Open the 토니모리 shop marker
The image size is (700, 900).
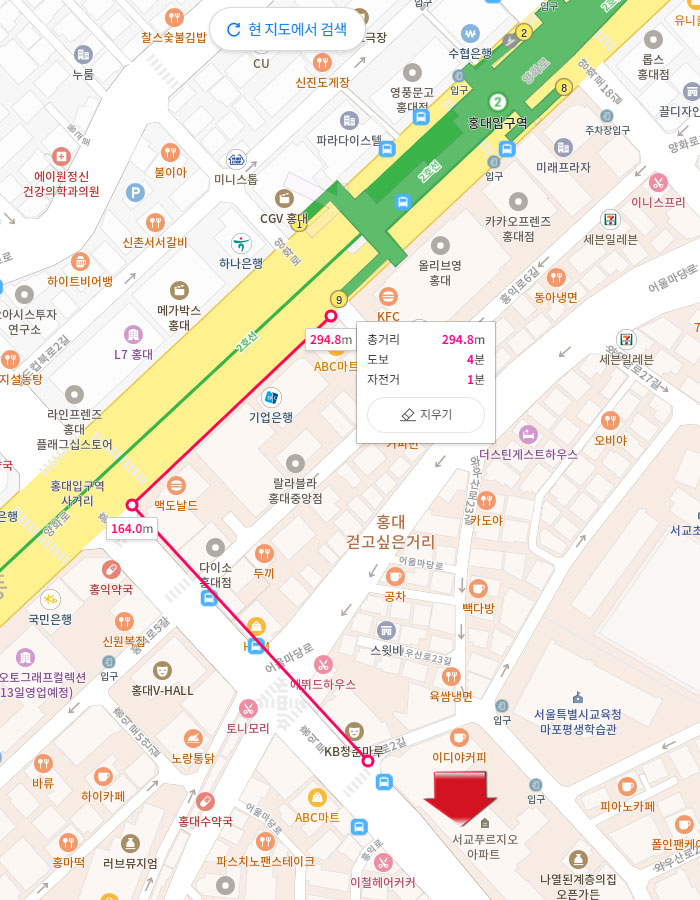(248, 708)
